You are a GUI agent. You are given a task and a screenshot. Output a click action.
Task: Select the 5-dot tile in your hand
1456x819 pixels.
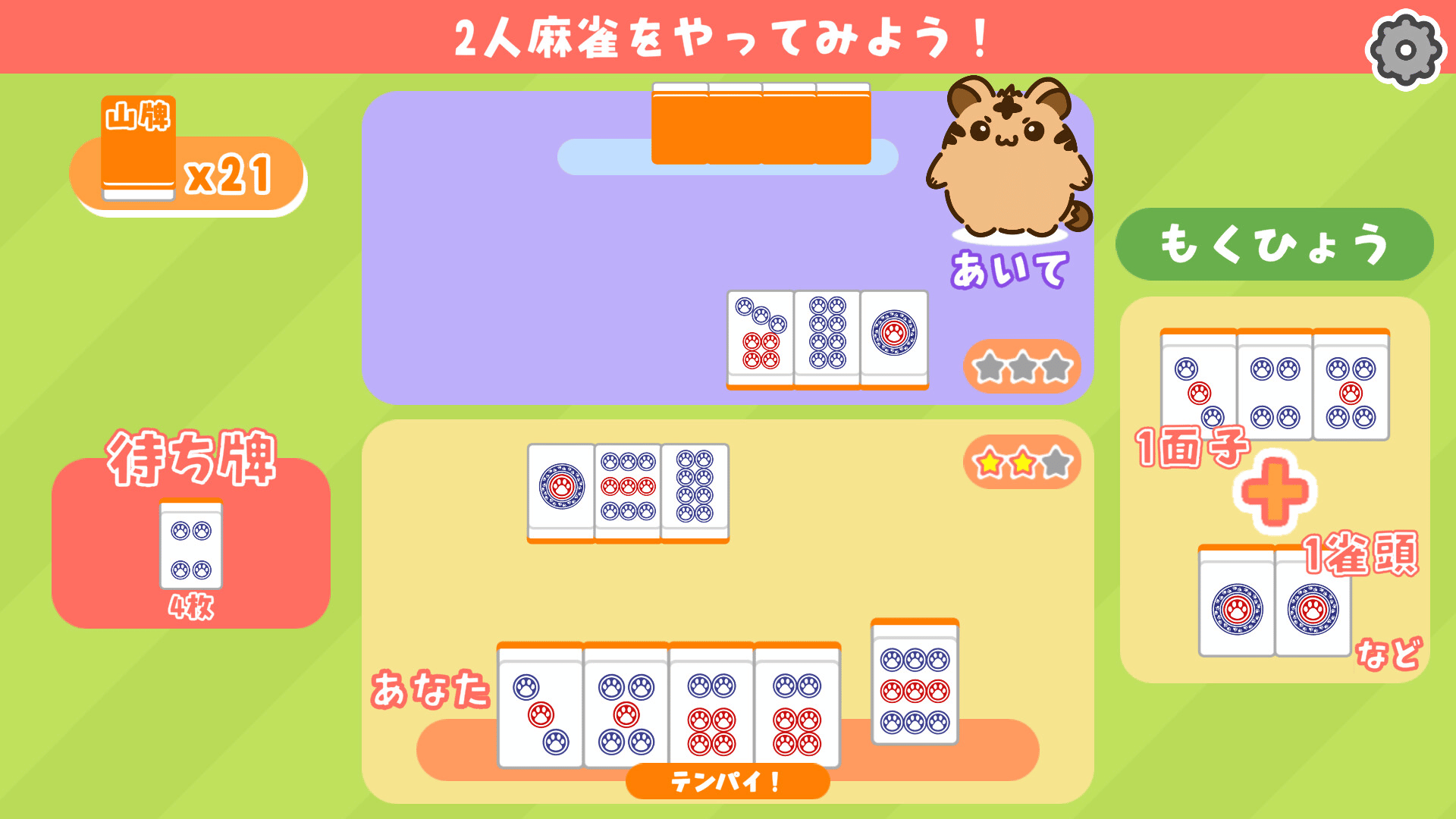click(626, 707)
